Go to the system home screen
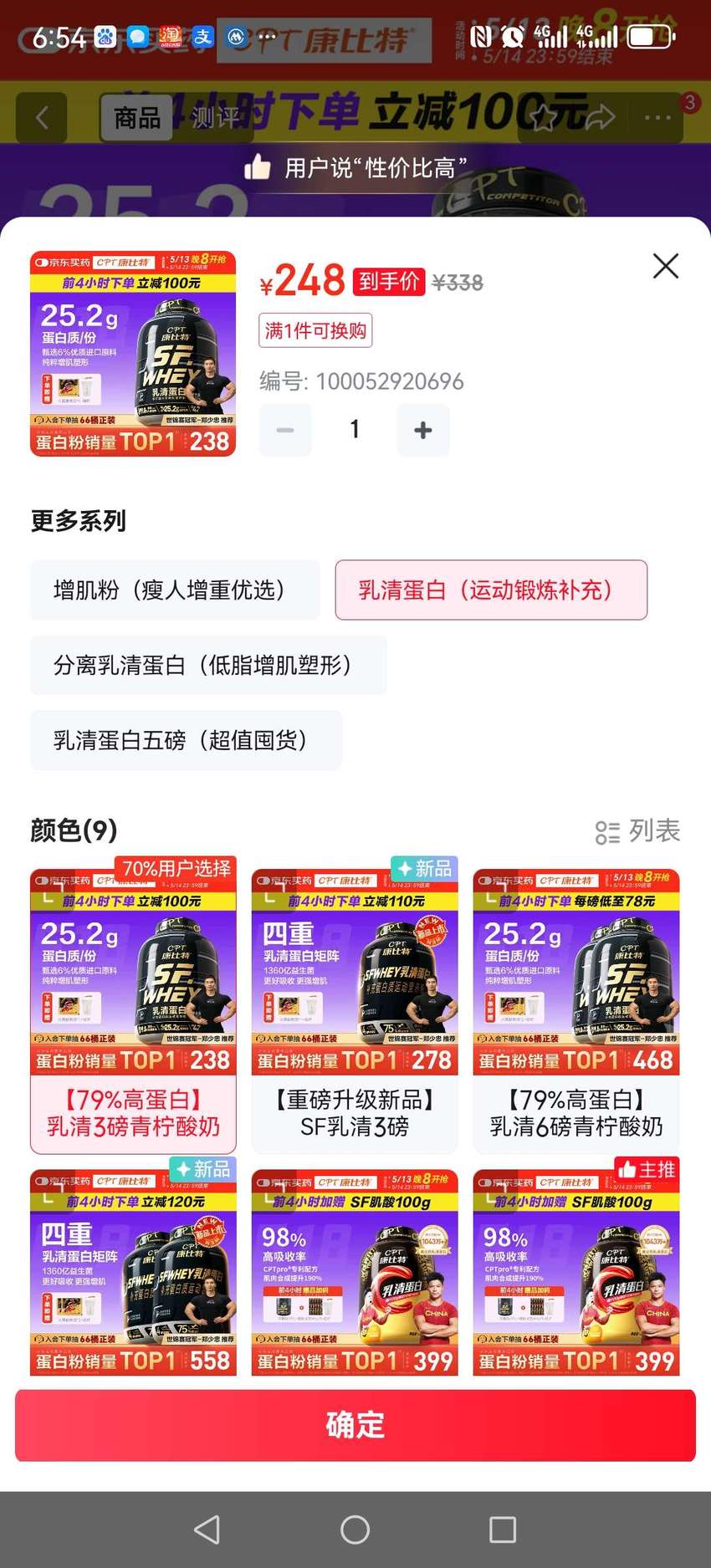 (355, 1530)
